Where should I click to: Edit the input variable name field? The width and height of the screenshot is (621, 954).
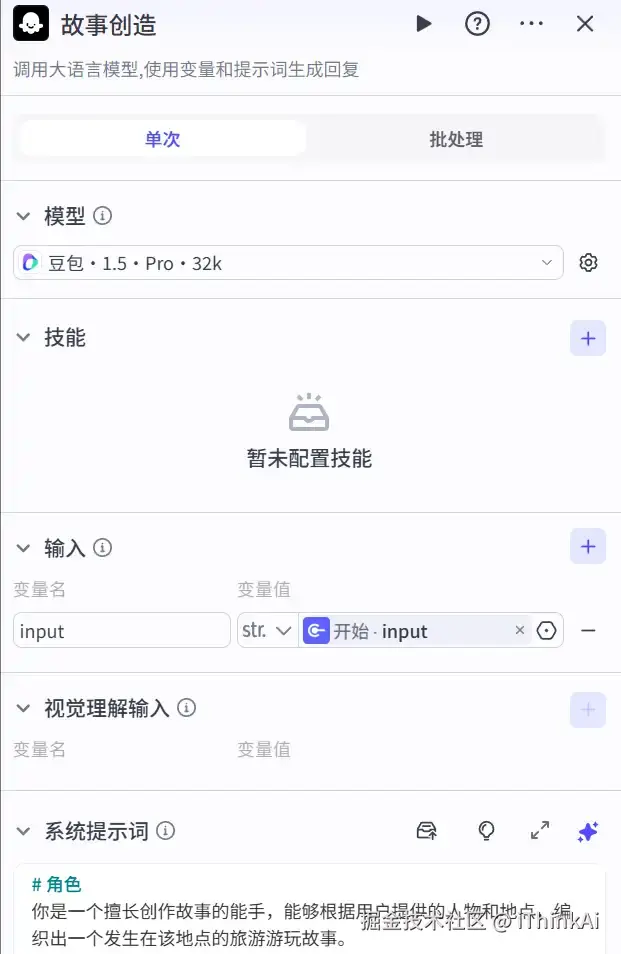click(122, 631)
